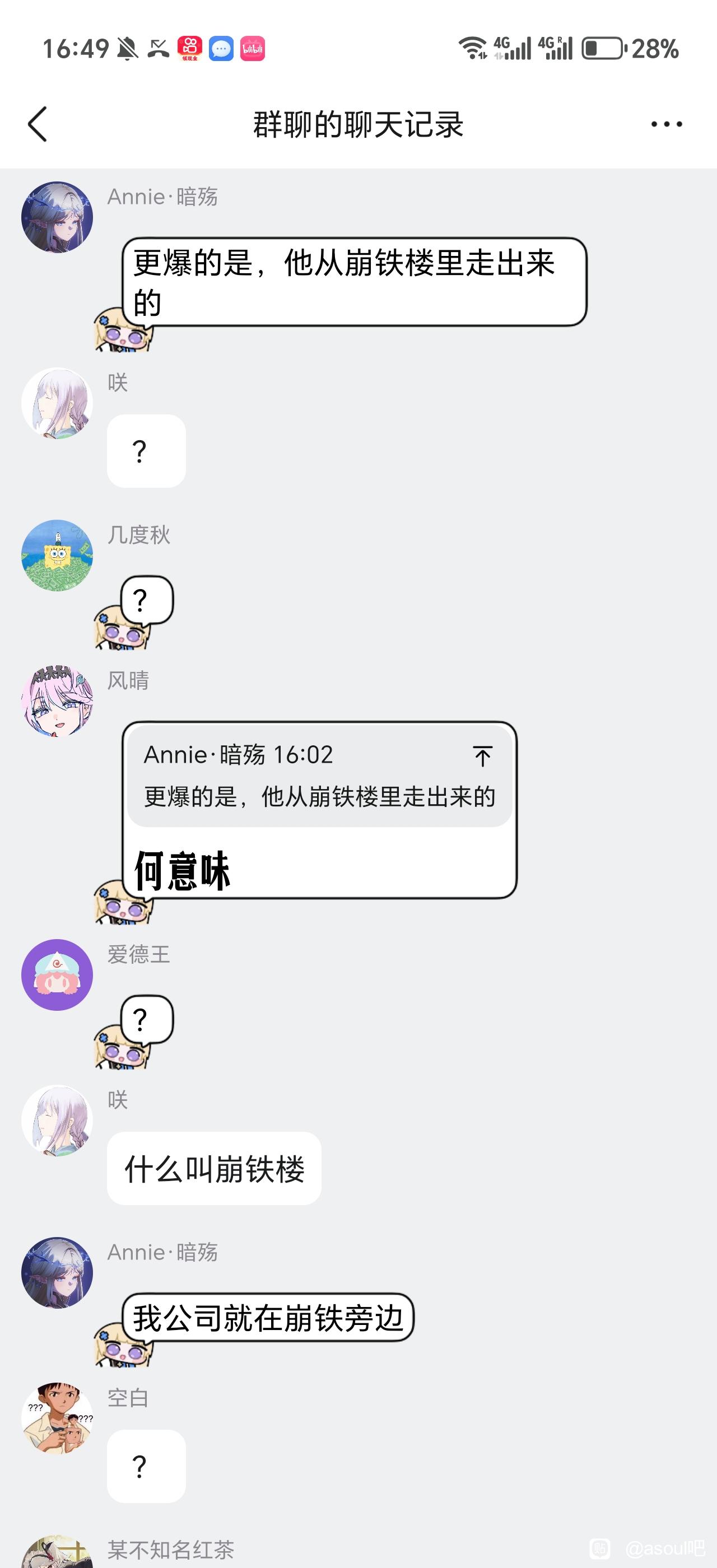
Task: Open Annie·暗殇's avatar beside 我公司就在崩铁旁边
Action: tap(57, 1272)
